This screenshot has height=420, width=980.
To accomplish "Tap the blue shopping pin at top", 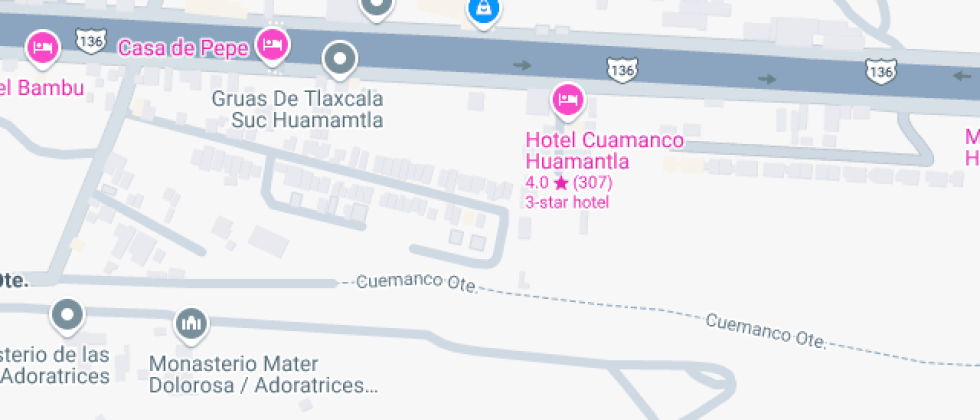I will tap(483, 11).
